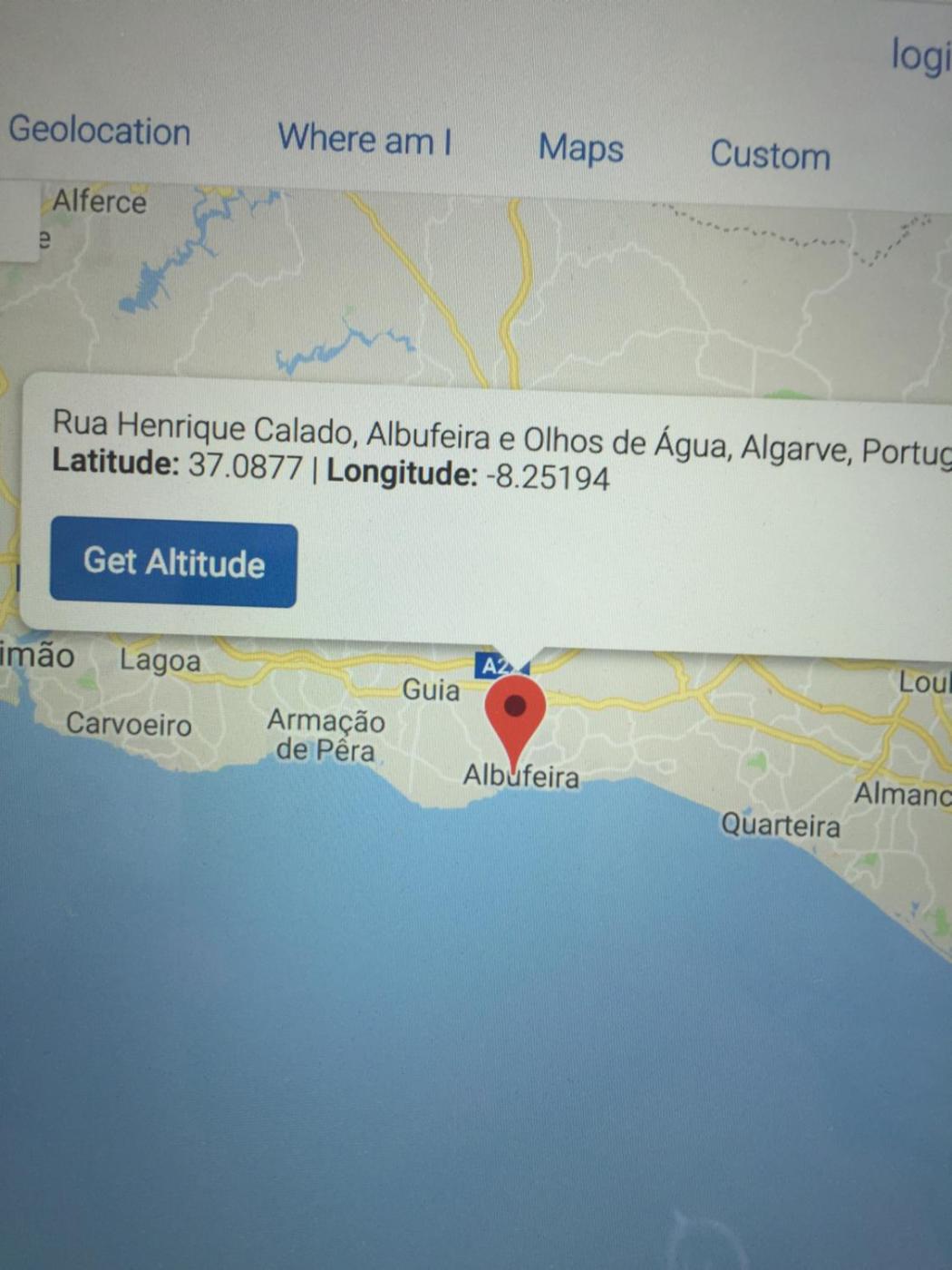Open the Geolocation page
The width and height of the screenshot is (952, 1270).
[x=100, y=131]
